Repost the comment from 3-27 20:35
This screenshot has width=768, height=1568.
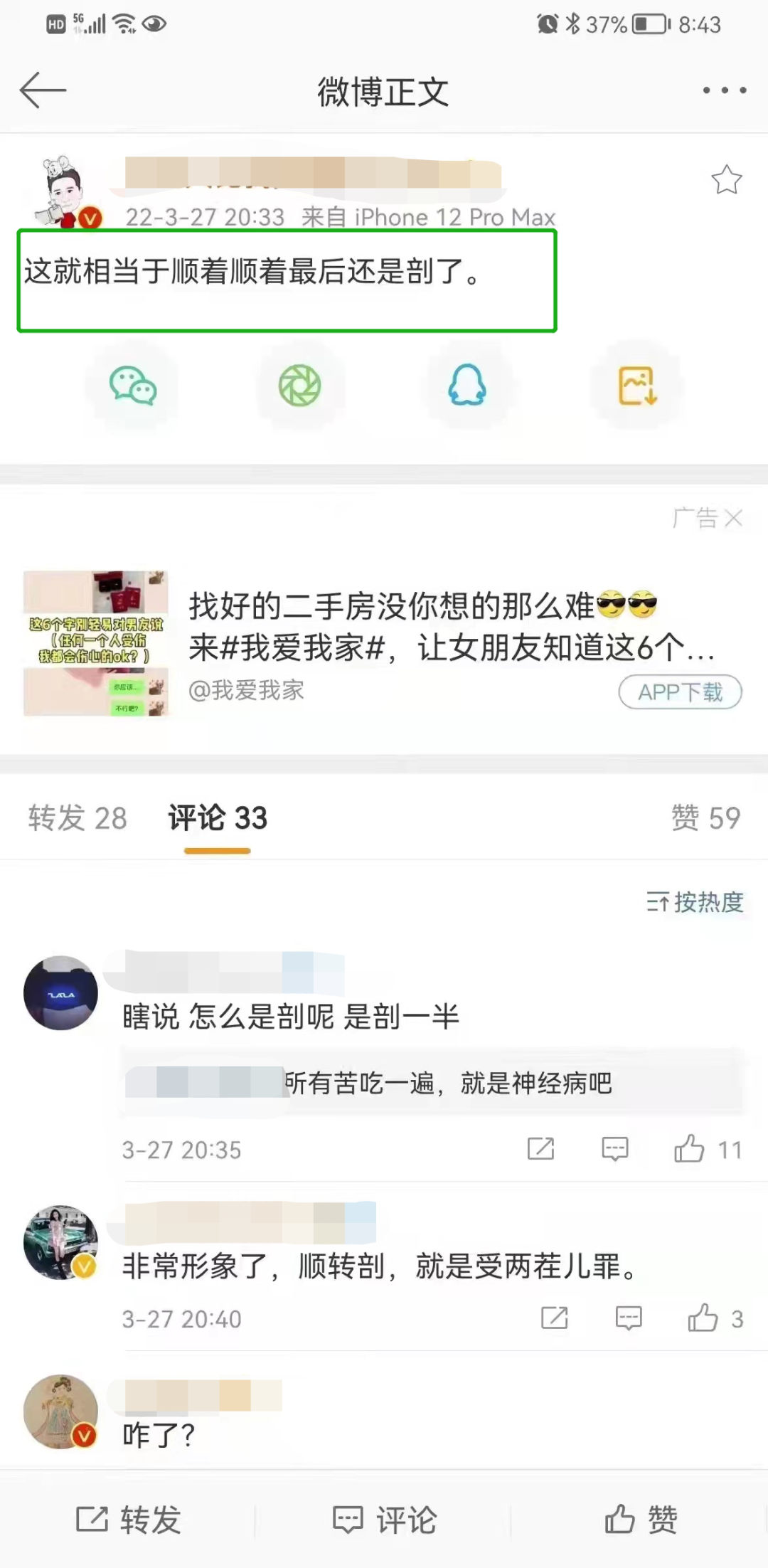[x=540, y=1149]
